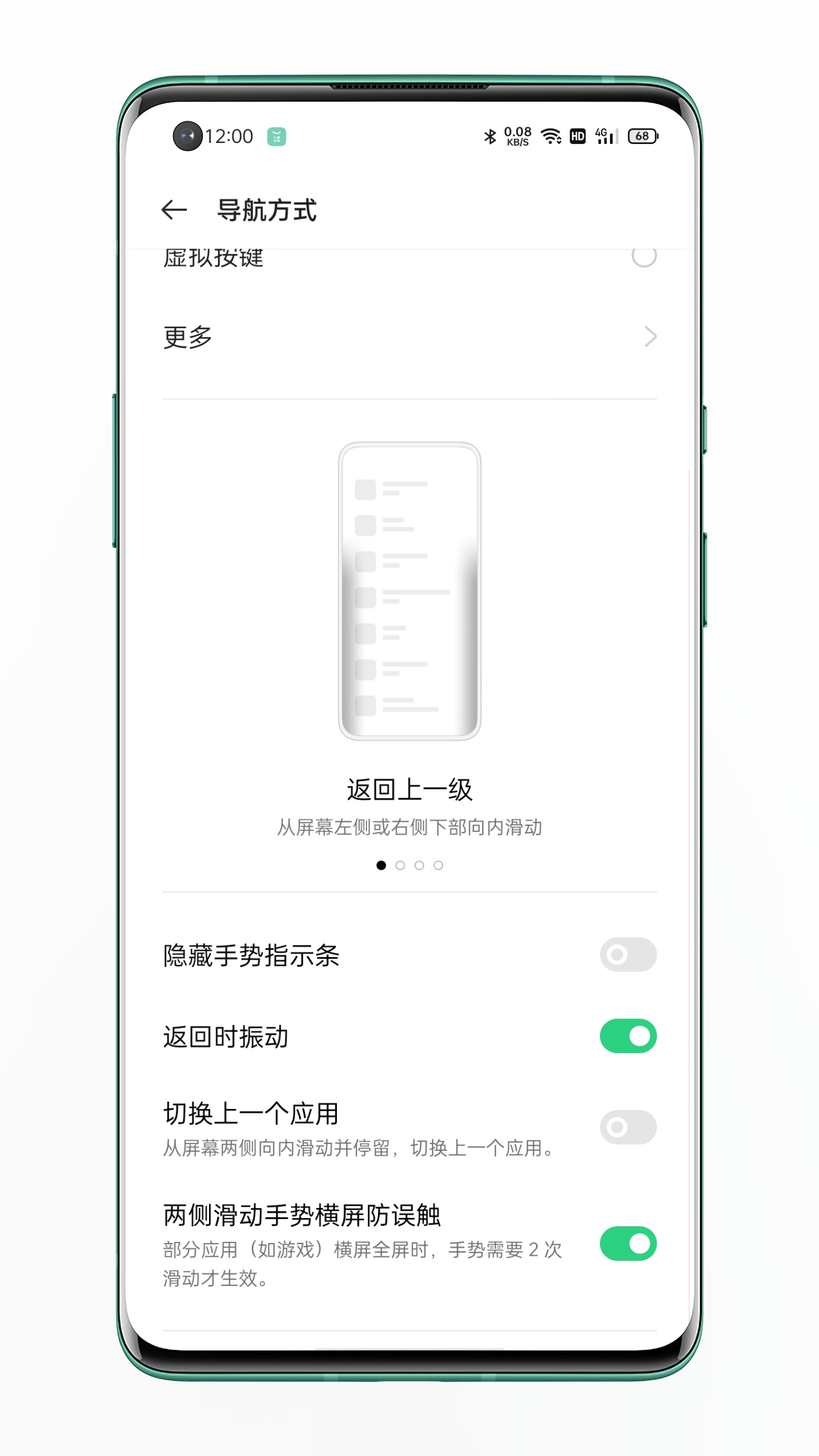Disable 两侧滑动手势横屏防误触

pyautogui.click(x=627, y=1244)
